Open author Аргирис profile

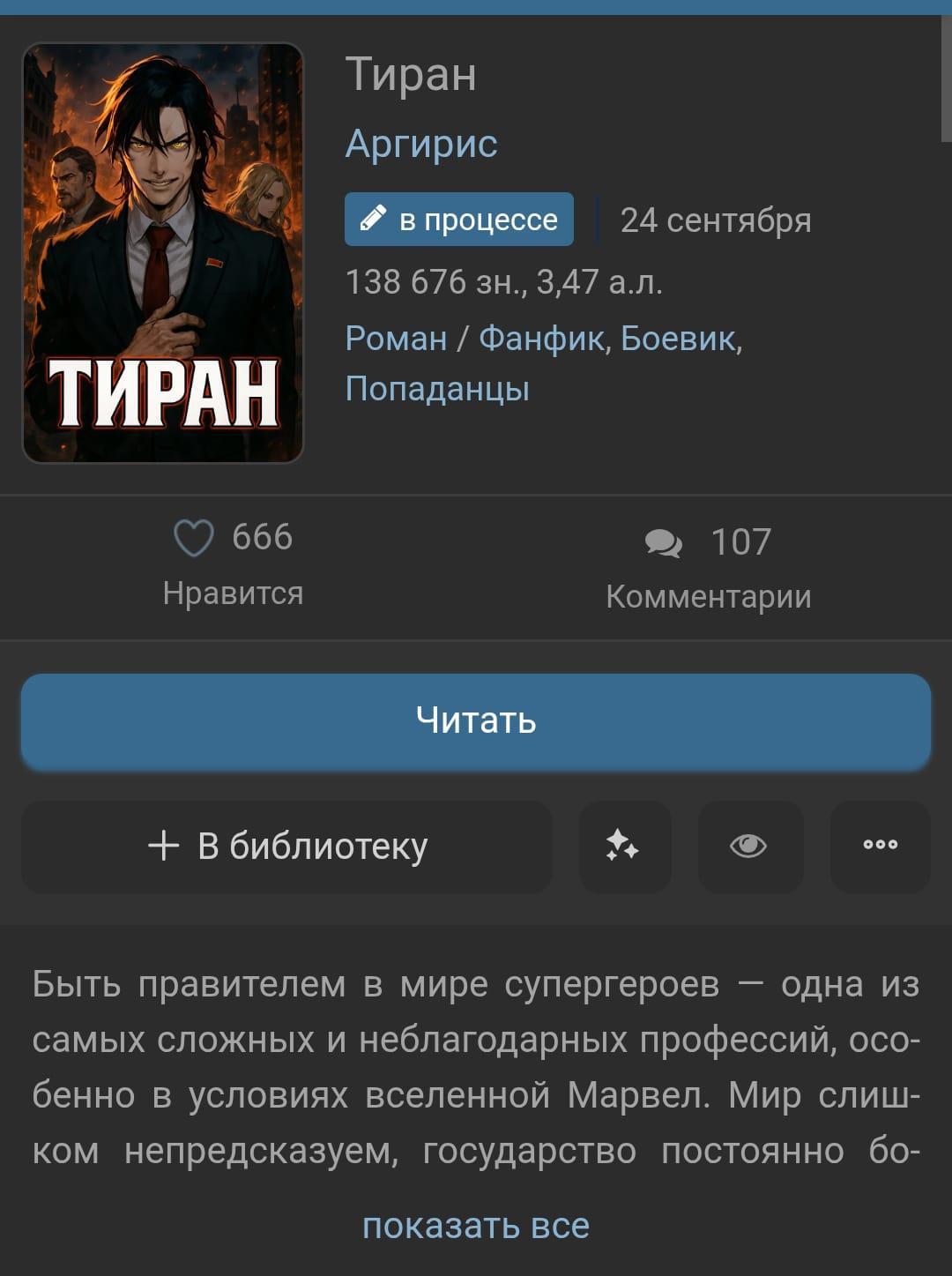pos(421,144)
